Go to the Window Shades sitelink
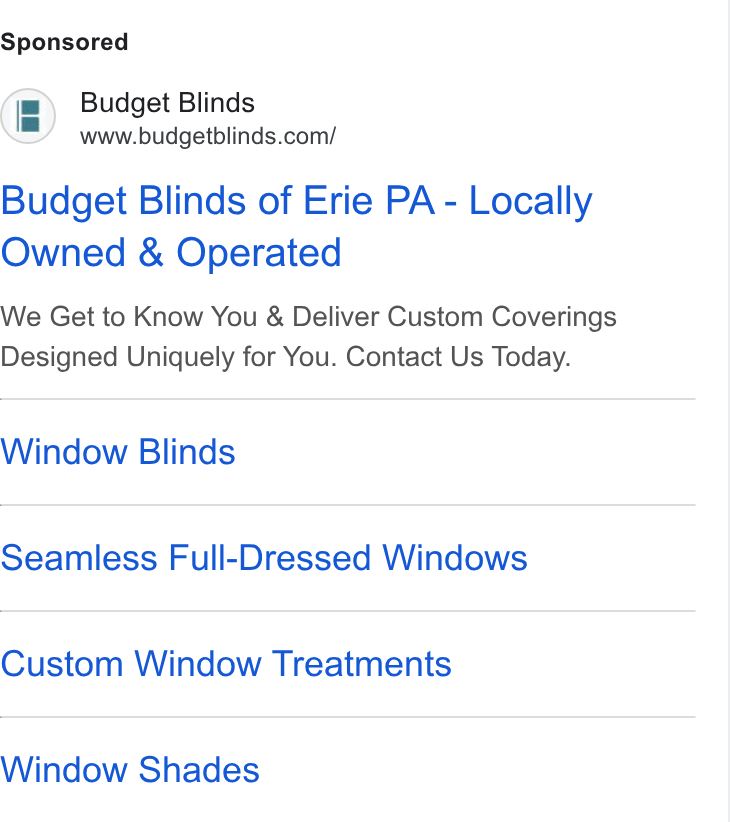 point(130,770)
